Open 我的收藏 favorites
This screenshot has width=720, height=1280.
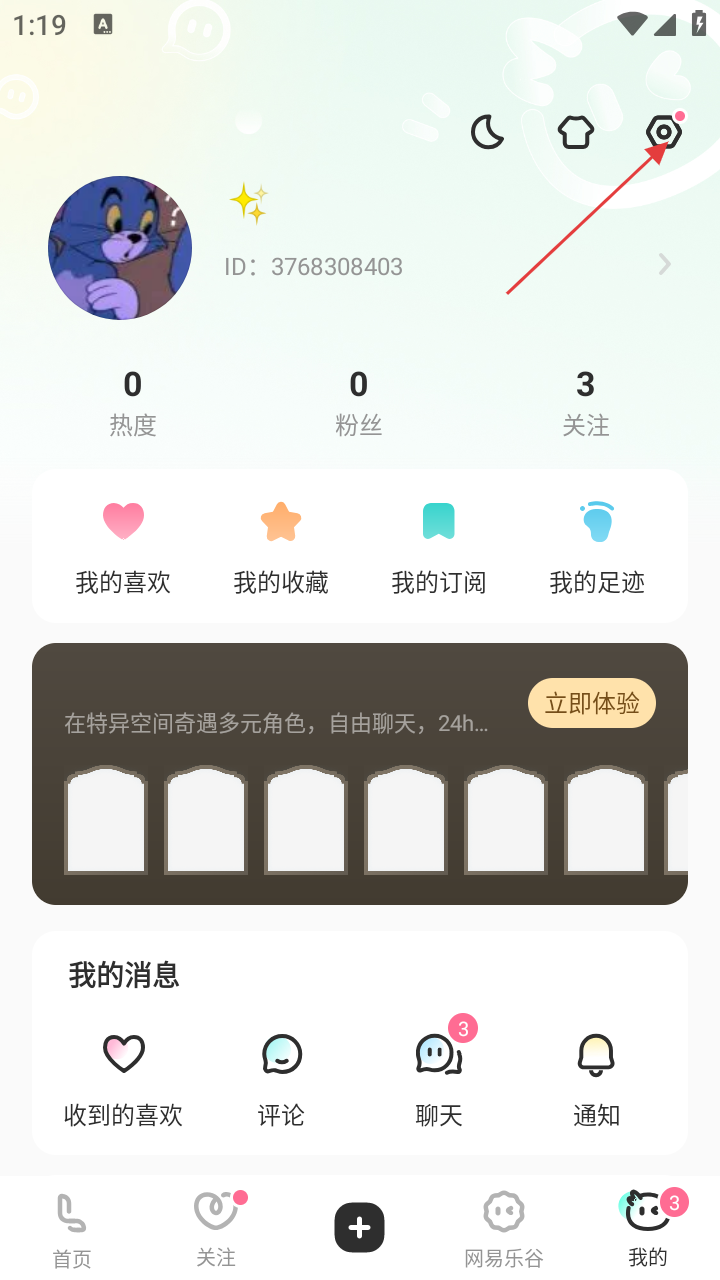coord(281,547)
